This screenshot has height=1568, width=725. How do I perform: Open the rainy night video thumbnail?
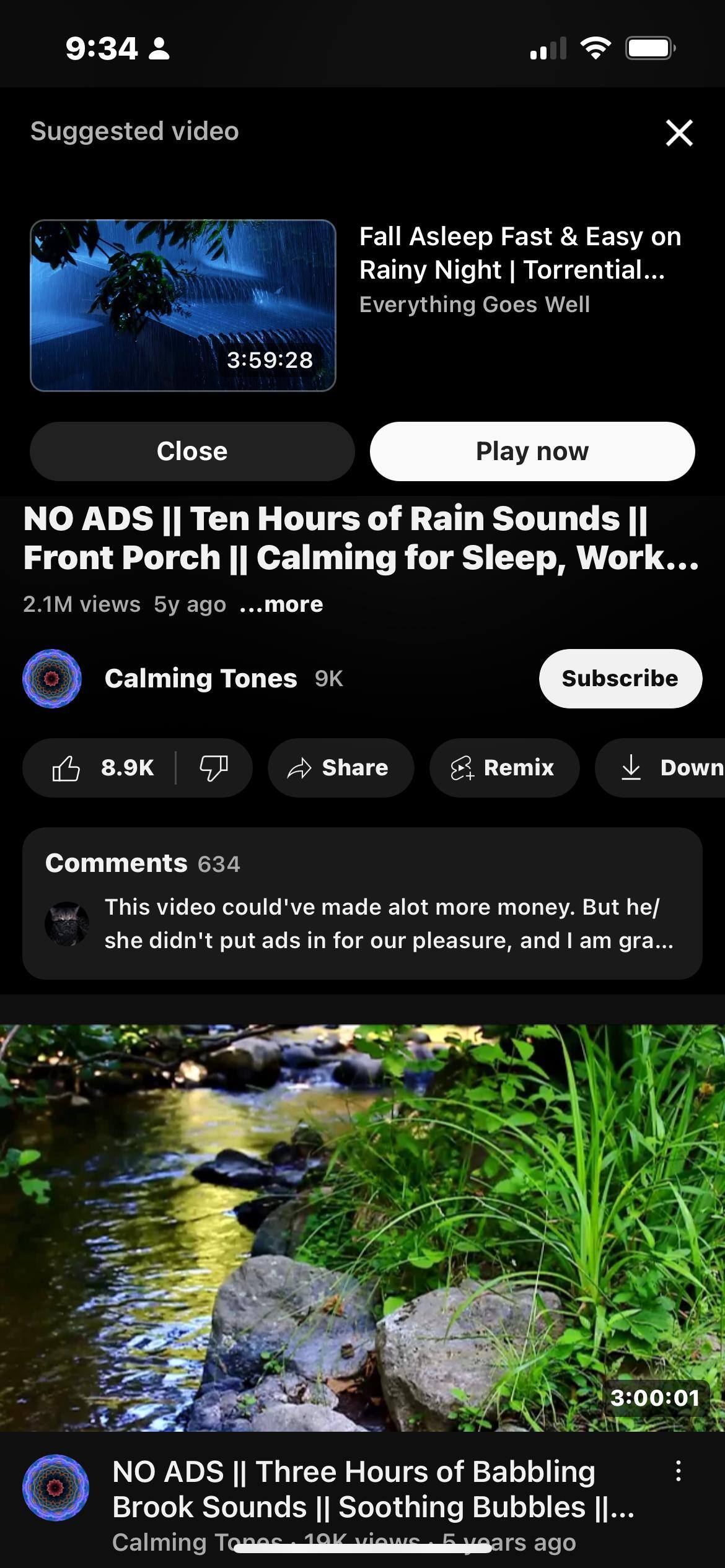click(184, 305)
